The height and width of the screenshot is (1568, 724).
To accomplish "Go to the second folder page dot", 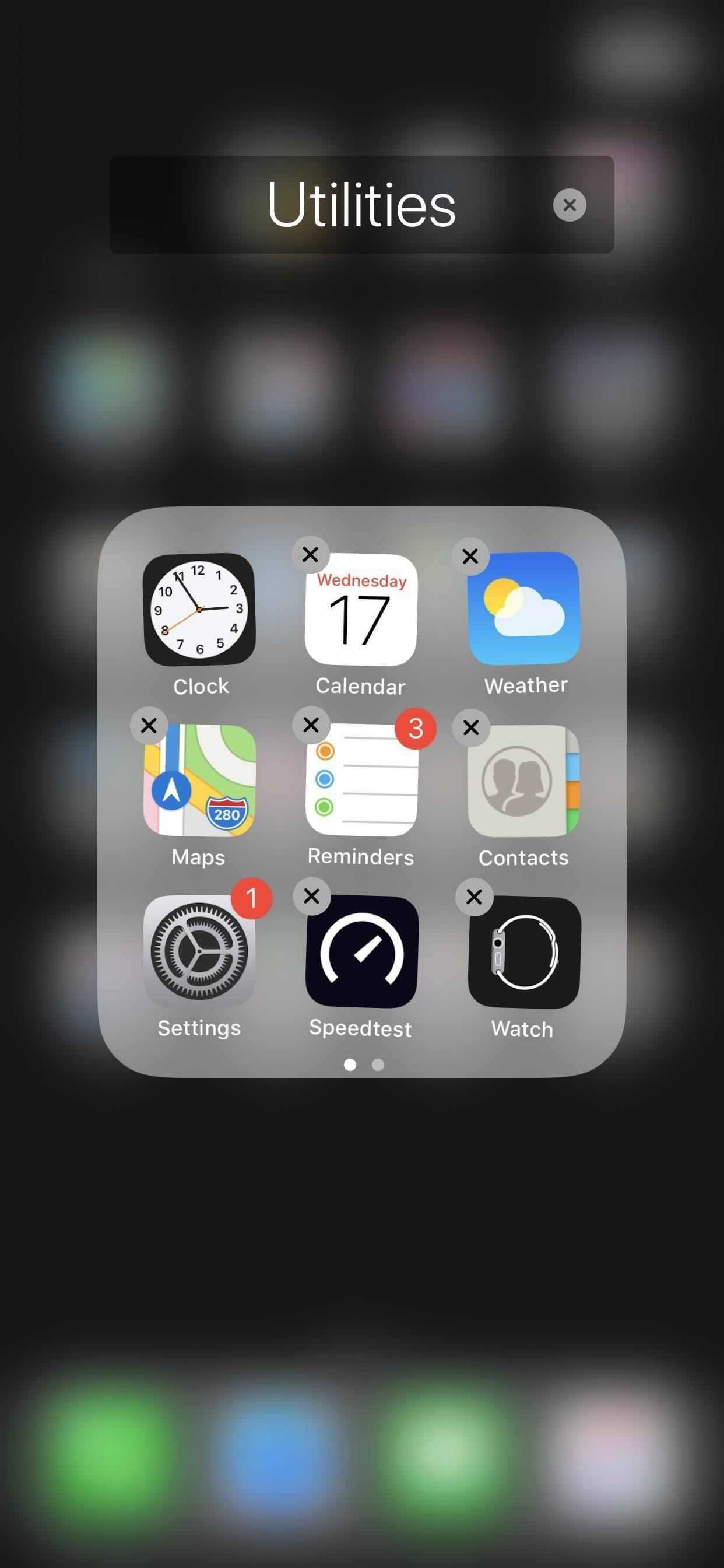I will click(378, 1065).
